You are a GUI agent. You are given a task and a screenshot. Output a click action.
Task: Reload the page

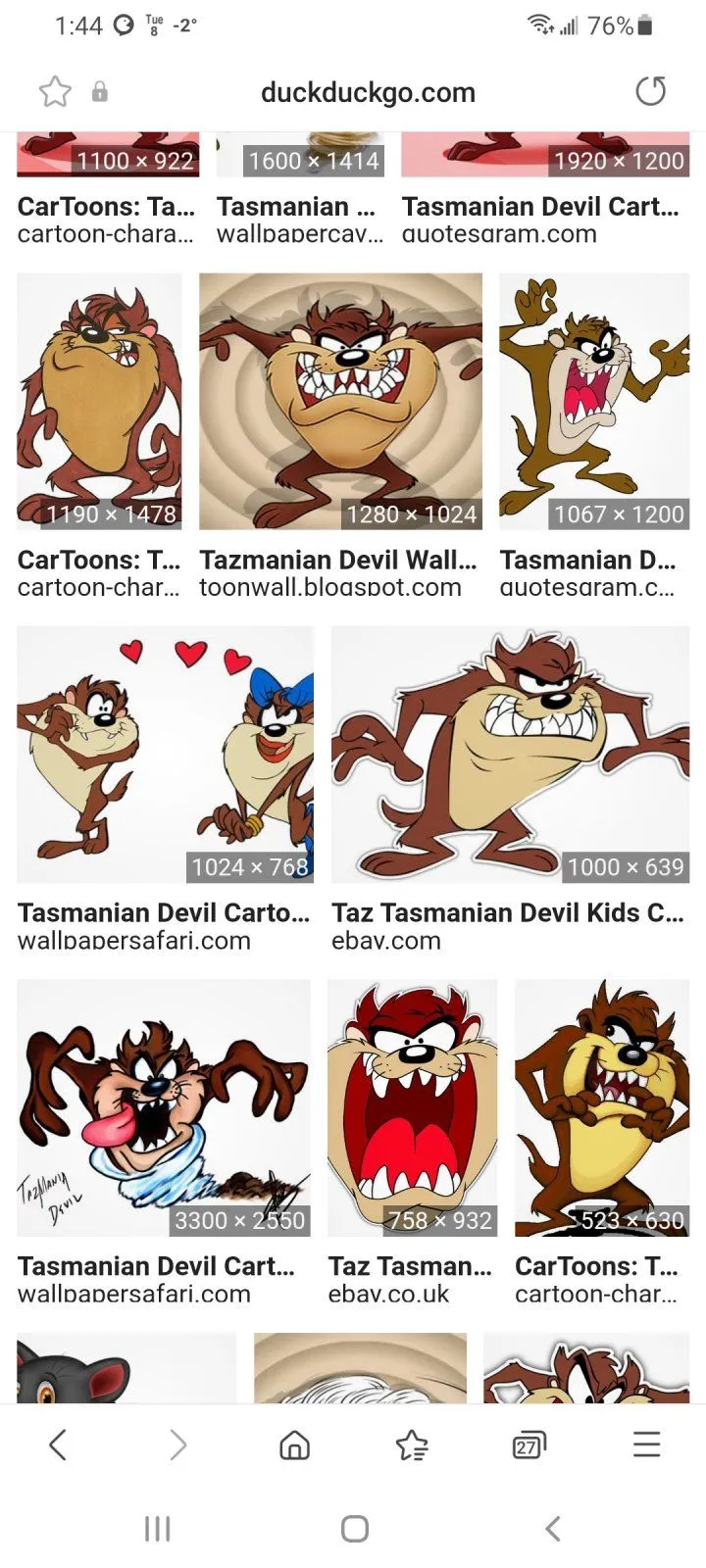click(650, 91)
